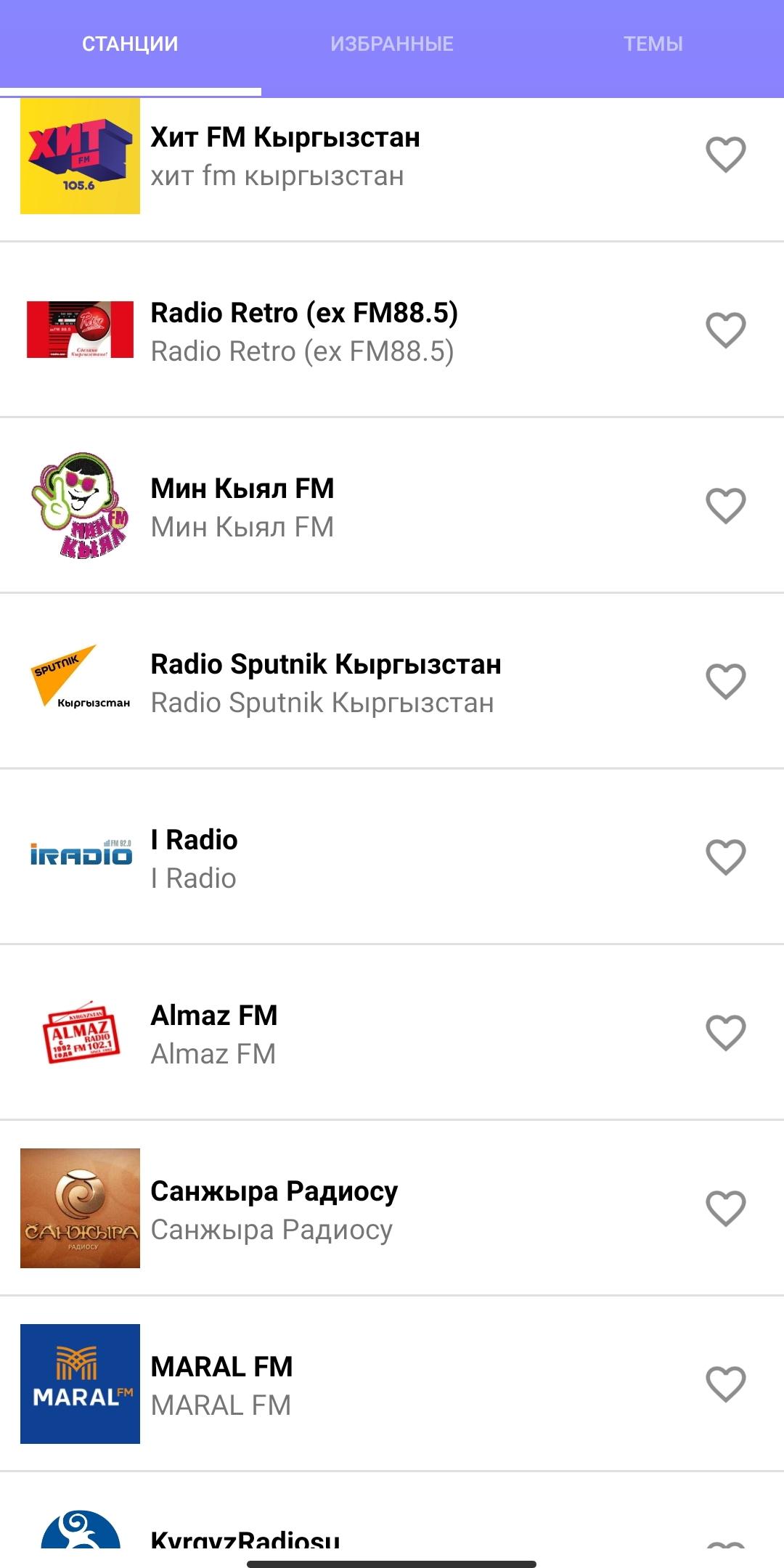Favorite Almaz FM using its heart icon
The height and width of the screenshot is (1568, 784).
(x=726, y=1033)
